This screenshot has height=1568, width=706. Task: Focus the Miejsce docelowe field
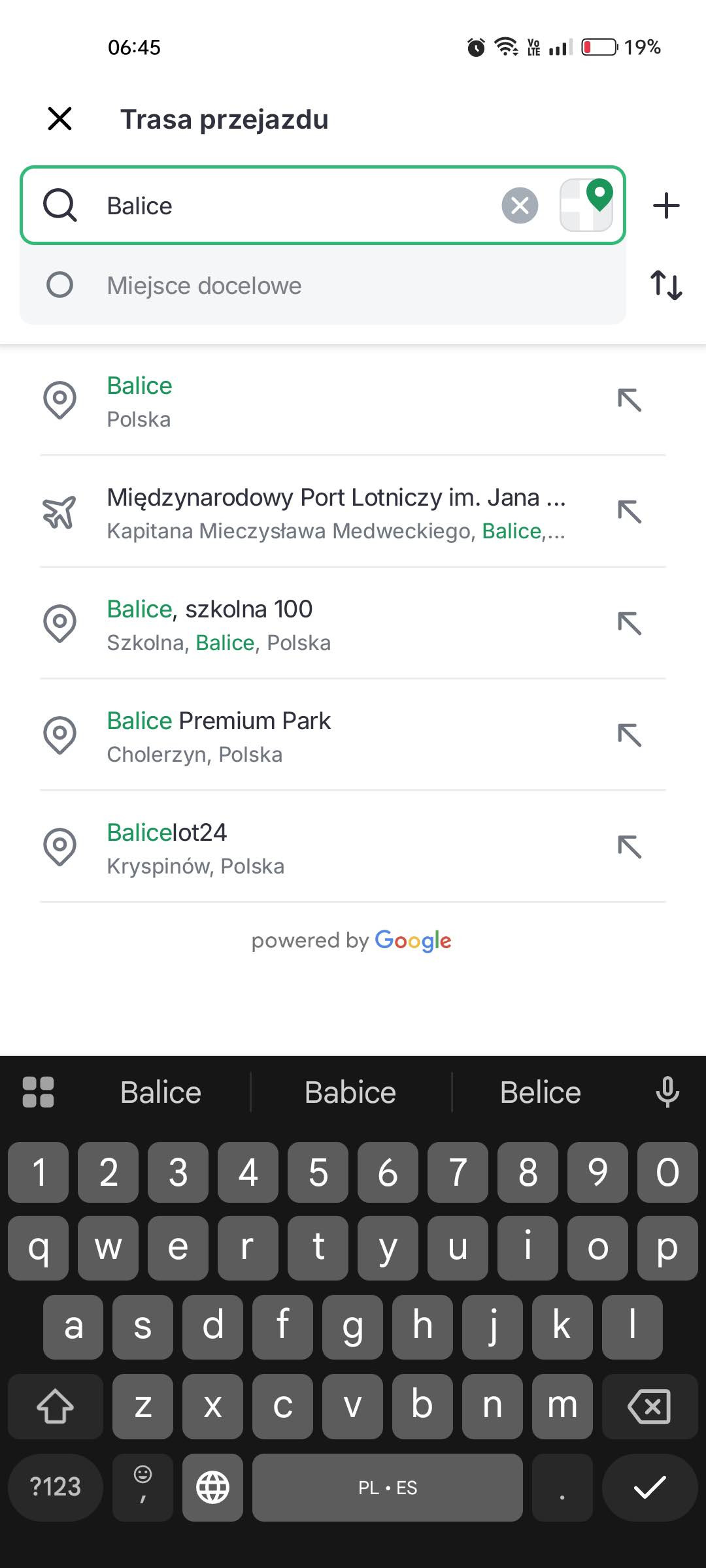(x=323, y=286)
